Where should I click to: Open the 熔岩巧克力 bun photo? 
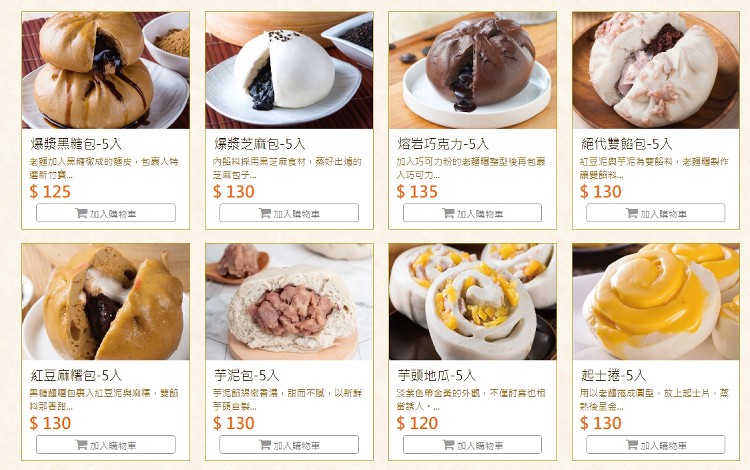click(x=472, y=70)
